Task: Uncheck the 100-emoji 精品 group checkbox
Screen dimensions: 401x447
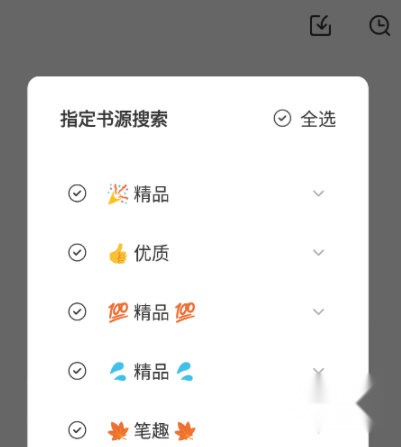Action: tap(77, 312)
